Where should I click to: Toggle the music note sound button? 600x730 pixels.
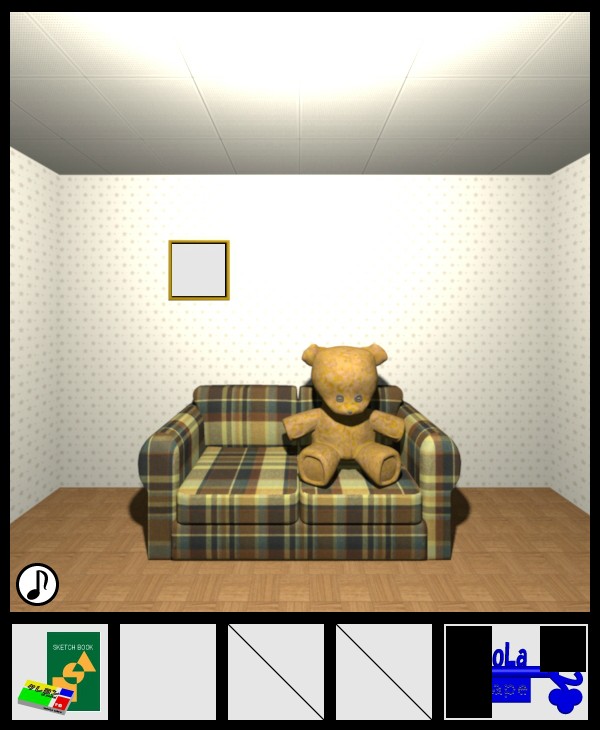[x=37, y=584]
